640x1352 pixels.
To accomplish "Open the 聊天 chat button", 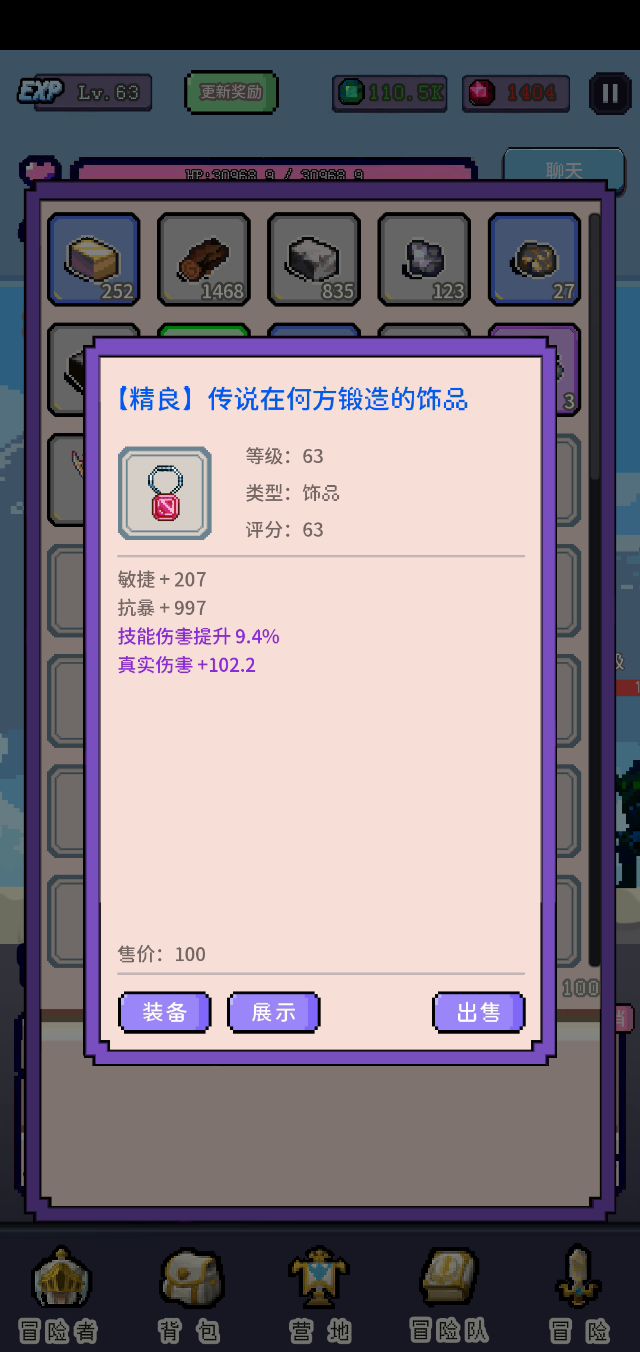I will click(563, 170).
